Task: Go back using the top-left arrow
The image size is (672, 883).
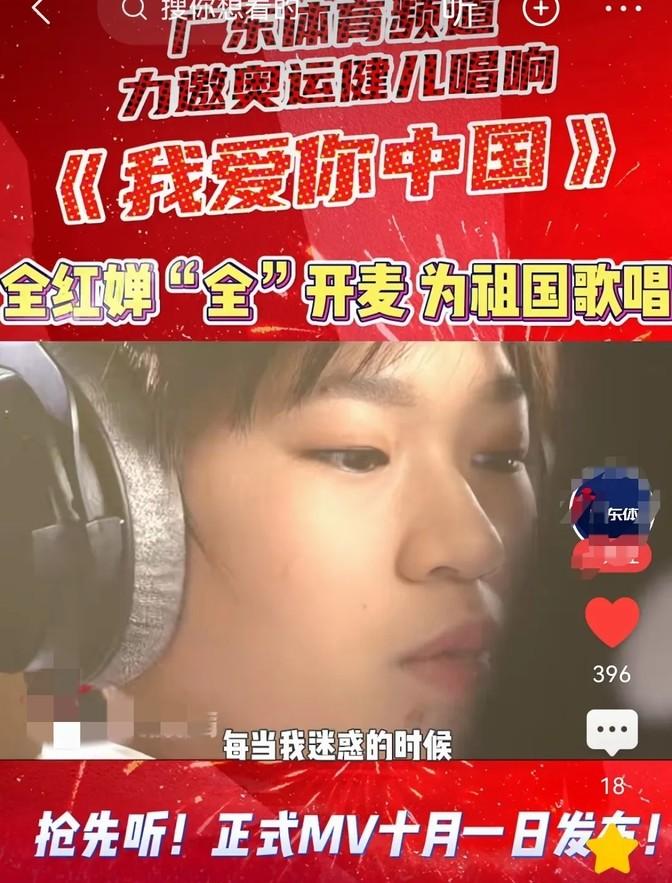Action: click(40, 11)
